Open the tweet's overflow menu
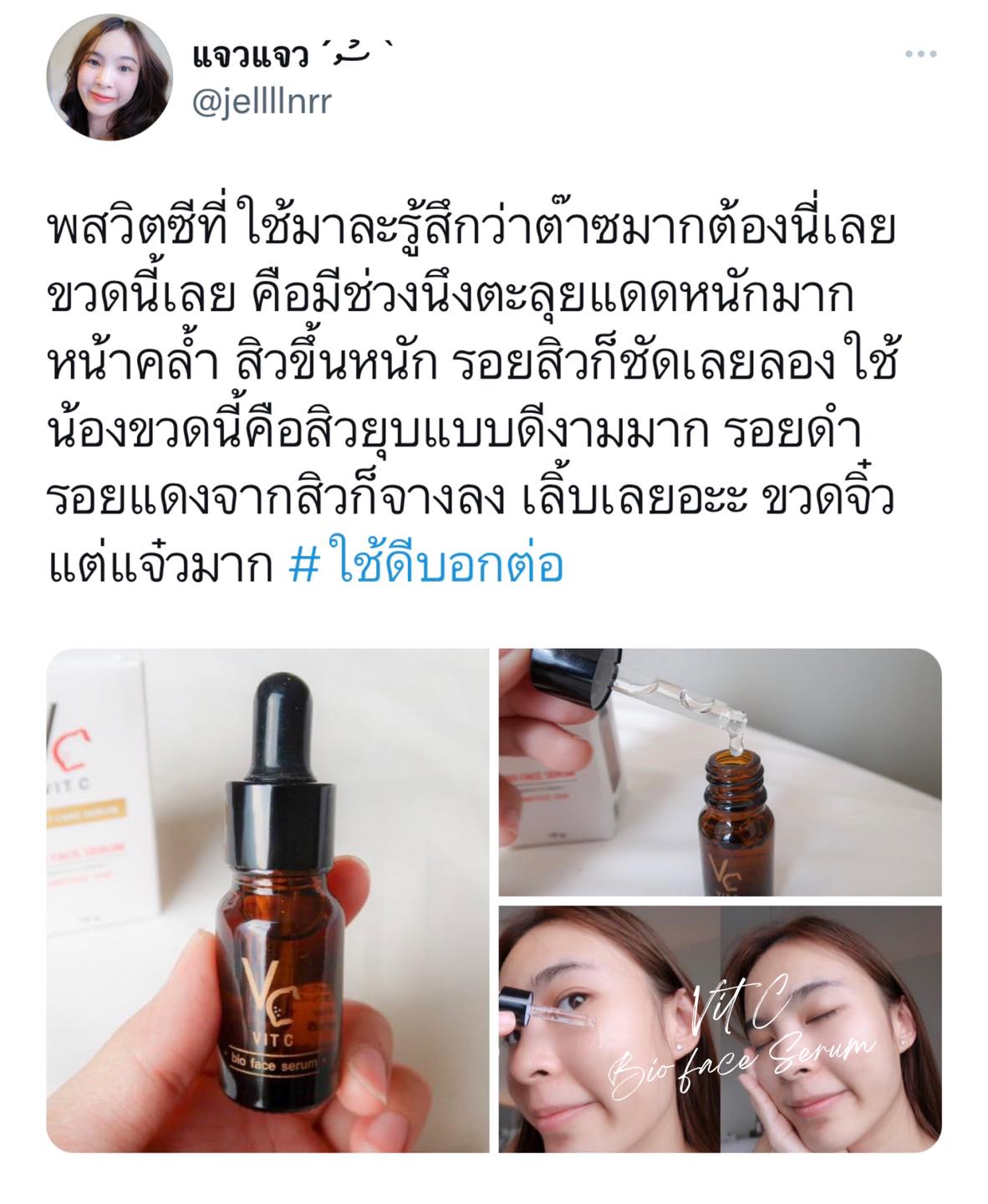Screen dimensions: 988x1204 (921, 54)
